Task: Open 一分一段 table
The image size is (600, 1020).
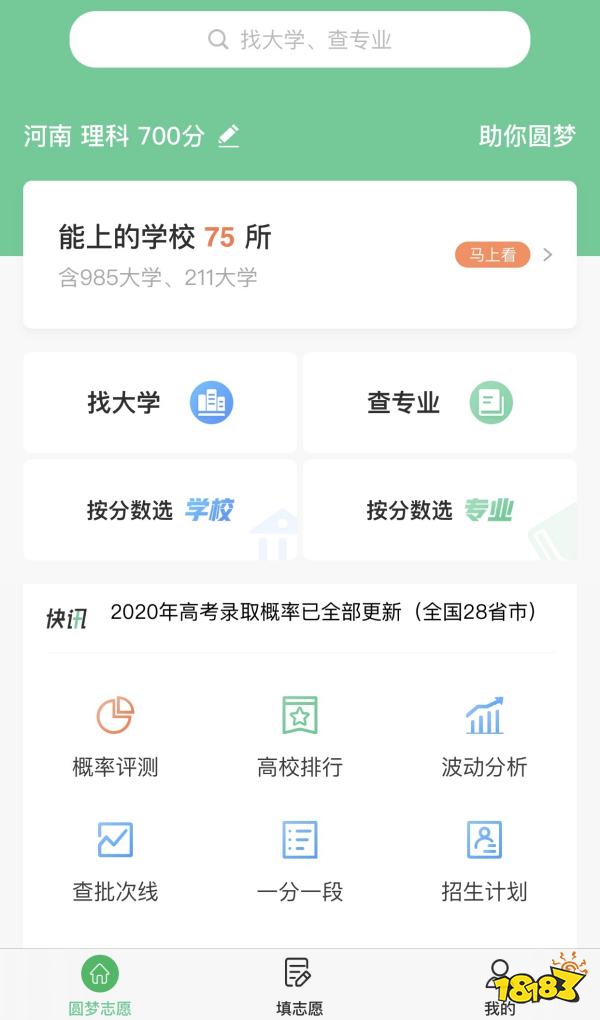Action: tap(300, 861)
